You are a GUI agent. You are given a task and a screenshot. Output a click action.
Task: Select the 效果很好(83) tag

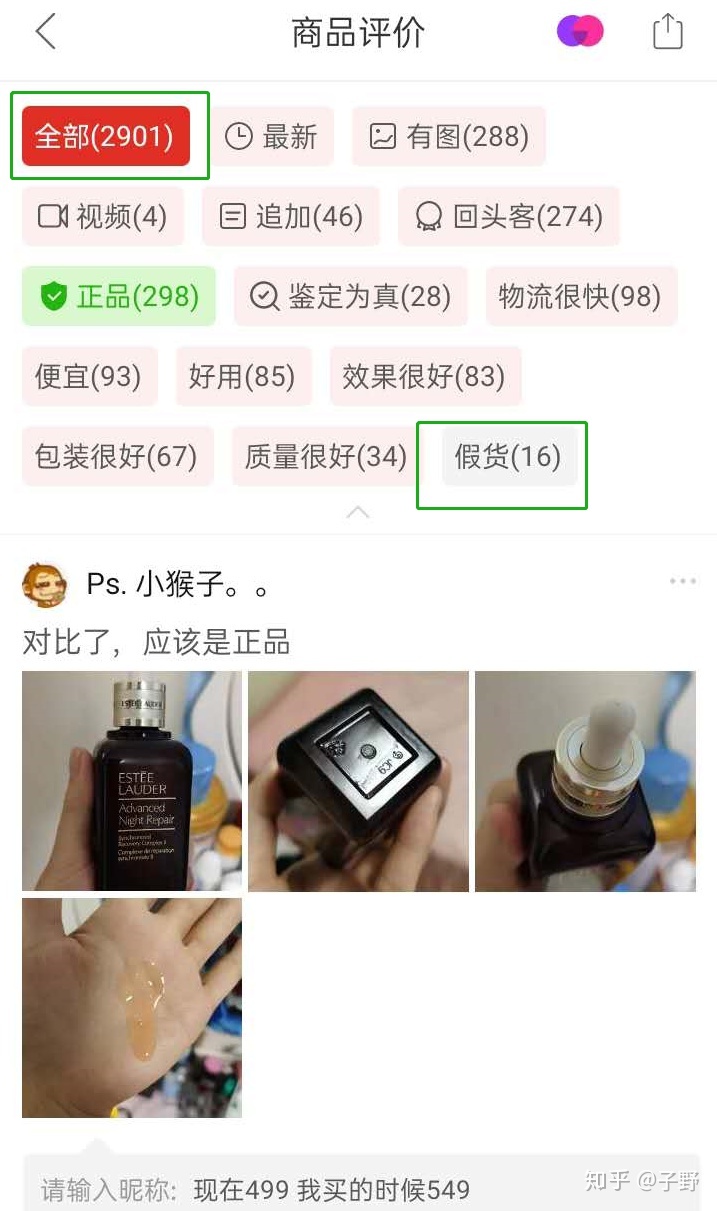point(425,376)
